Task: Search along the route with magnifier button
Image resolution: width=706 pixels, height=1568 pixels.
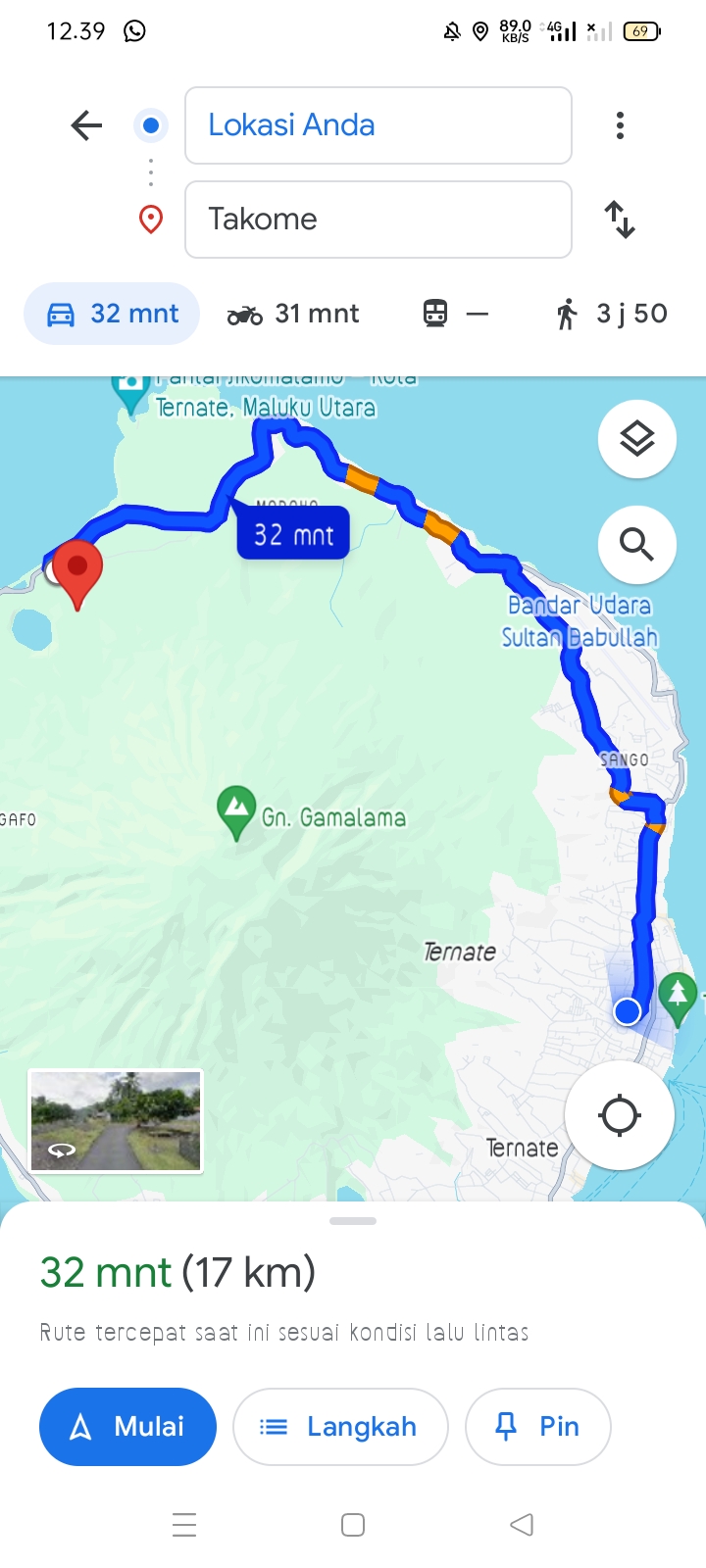Action: tap(637, 544)
